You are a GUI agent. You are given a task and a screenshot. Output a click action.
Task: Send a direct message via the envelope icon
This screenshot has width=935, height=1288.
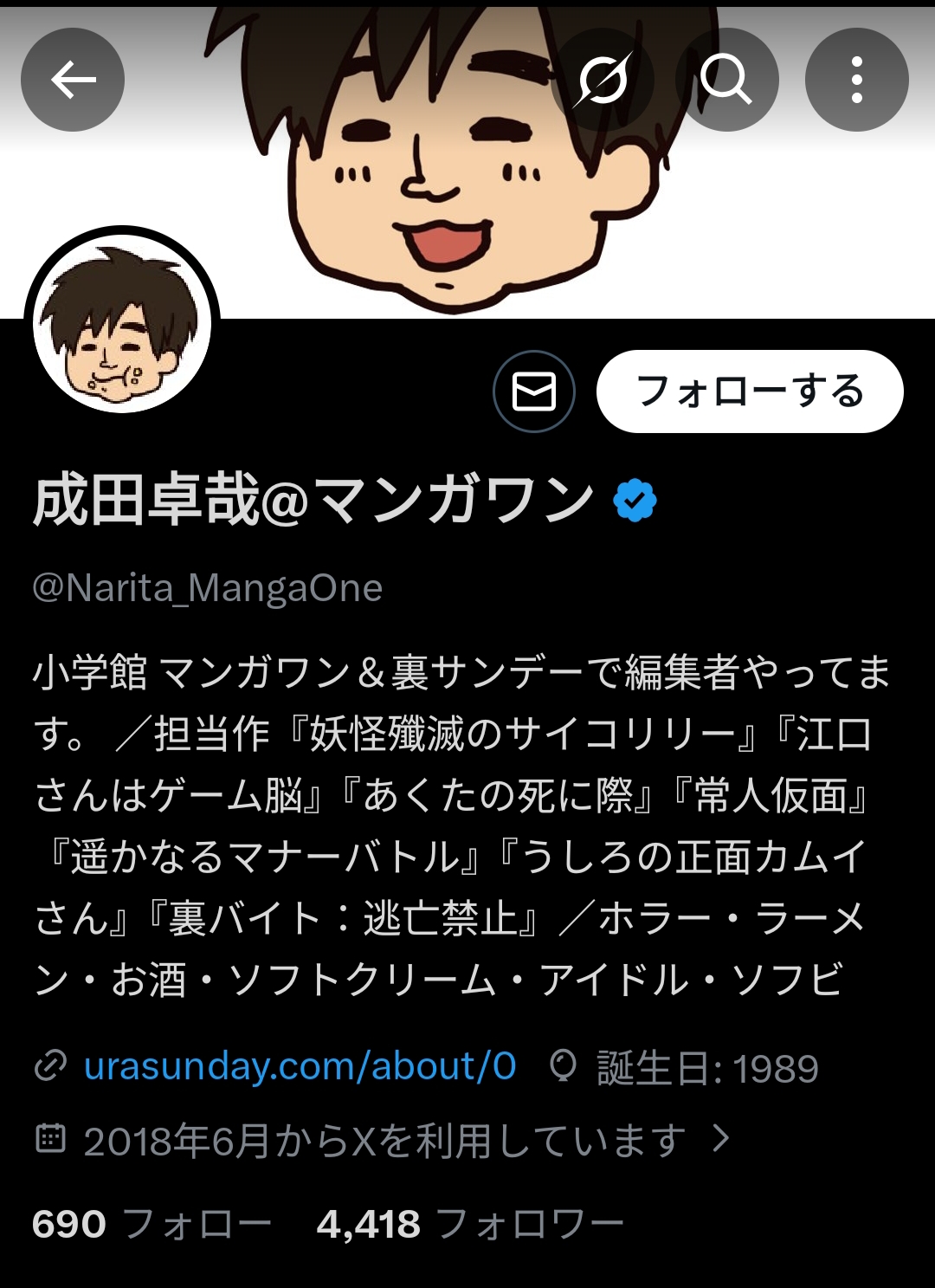[534, 392]
